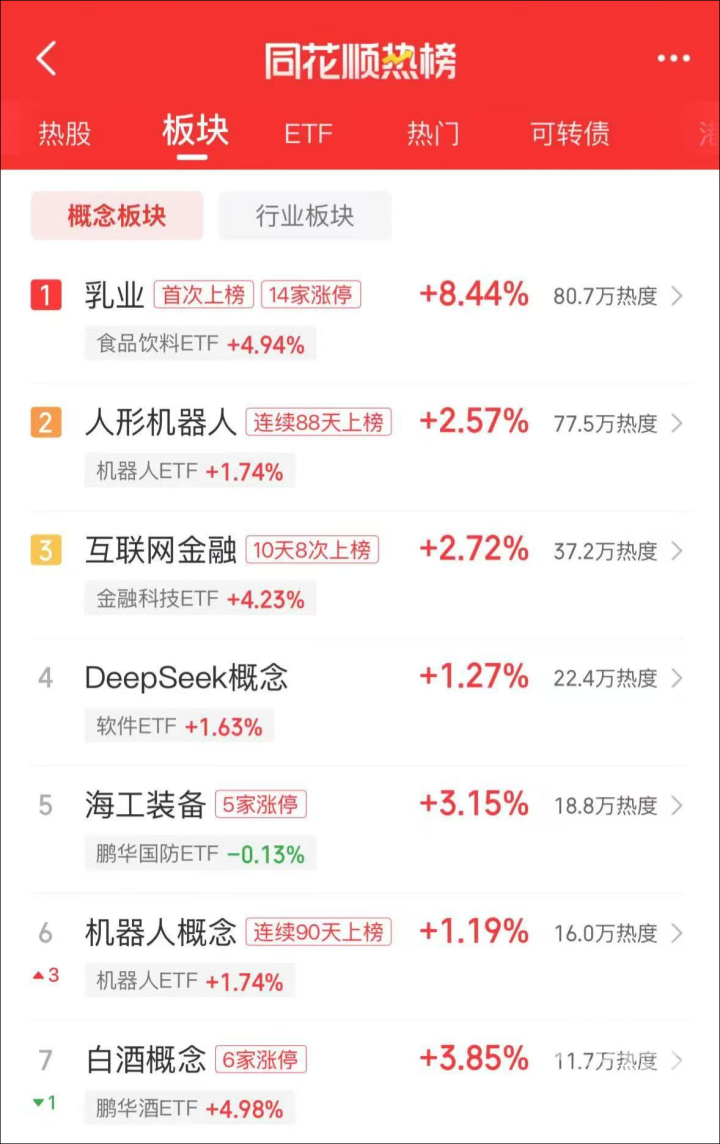Go back using the top-left arrow
The image size is (720, 1144).
[46, 59]
